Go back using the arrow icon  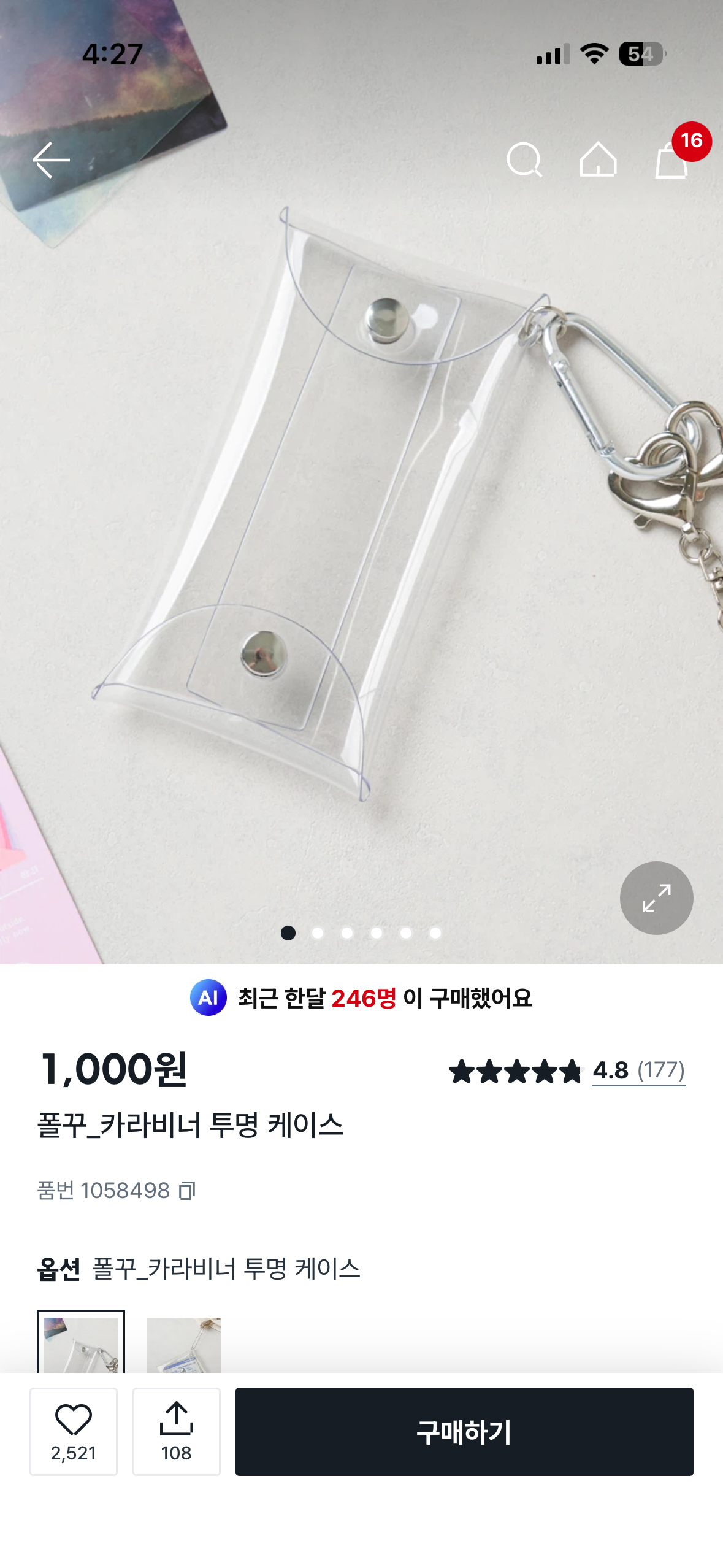point(52,160)
